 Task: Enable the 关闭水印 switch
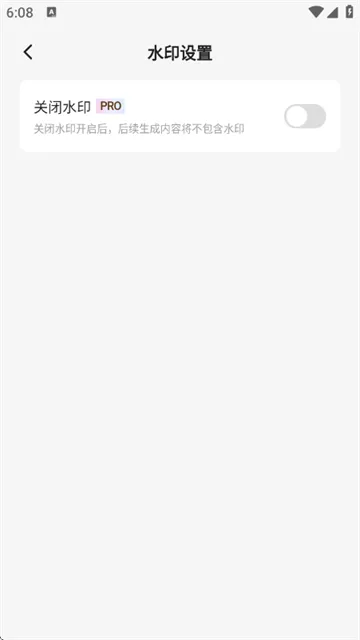point(305,116)
